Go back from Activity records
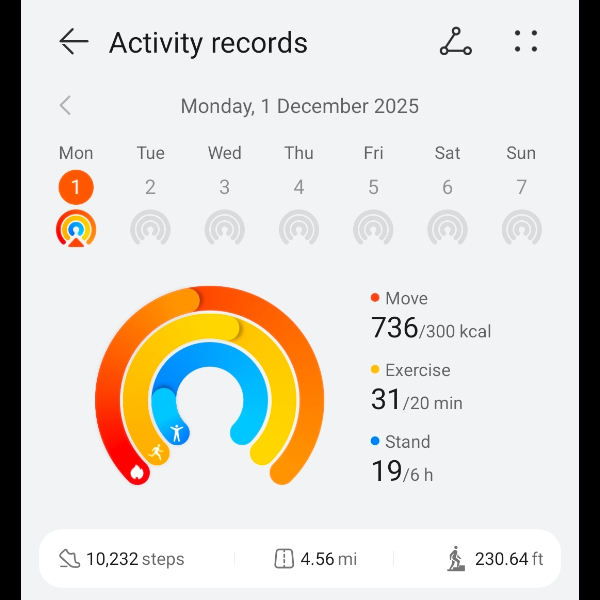The width and height of the screenshot is (600, 600). (x=74, y=42)
